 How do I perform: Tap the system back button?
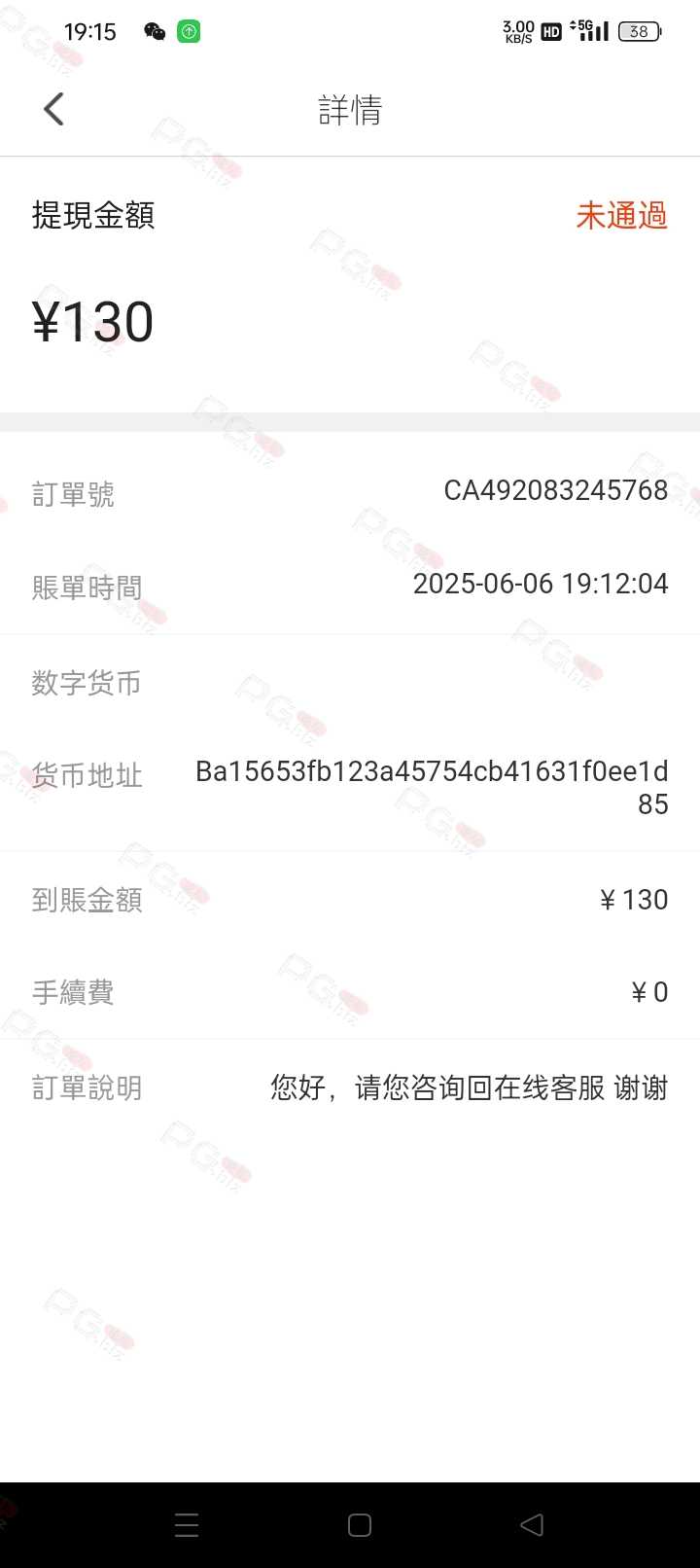coord(531,1525)
